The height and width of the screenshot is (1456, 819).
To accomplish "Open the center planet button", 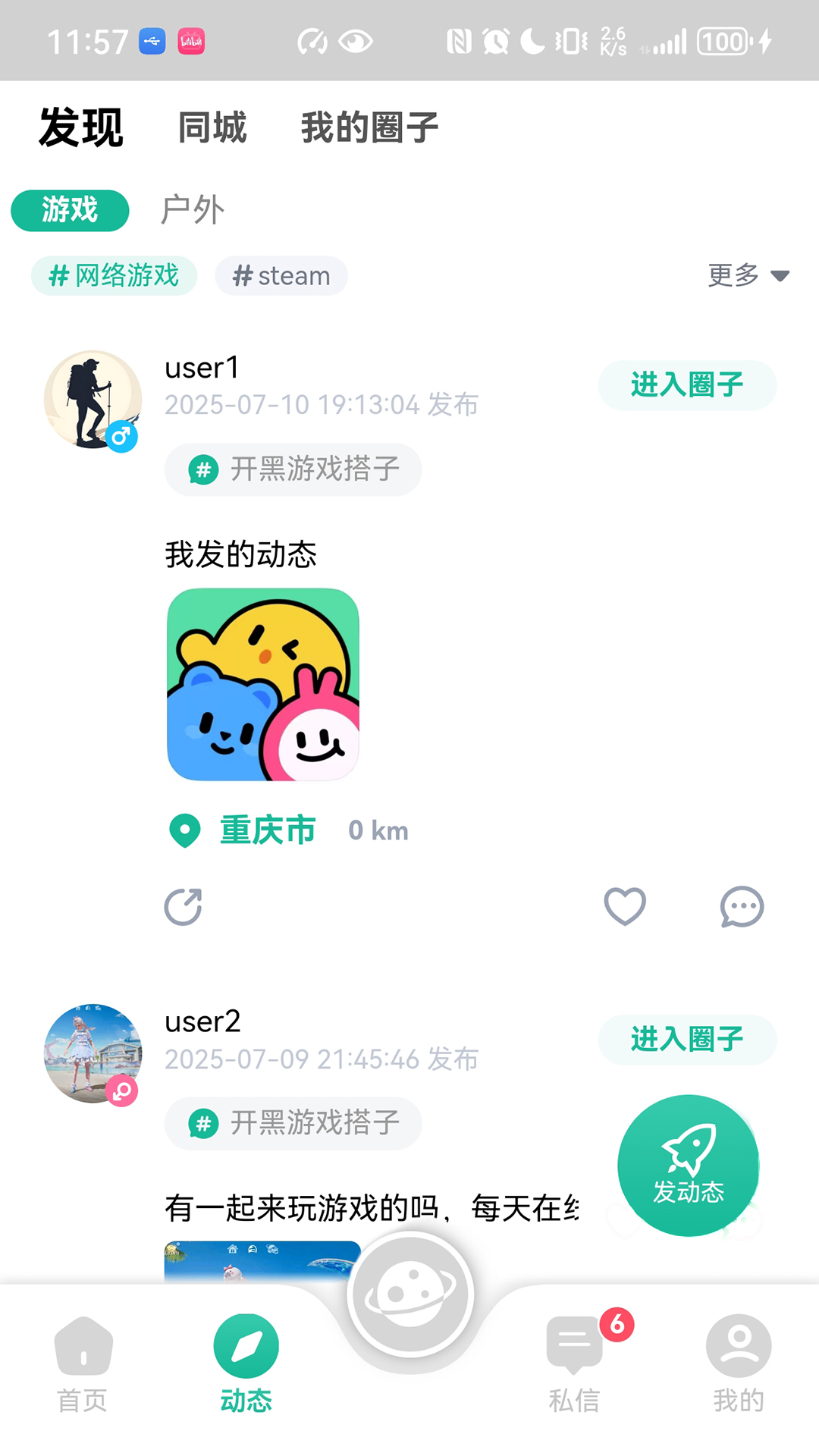I will 410,1294.
